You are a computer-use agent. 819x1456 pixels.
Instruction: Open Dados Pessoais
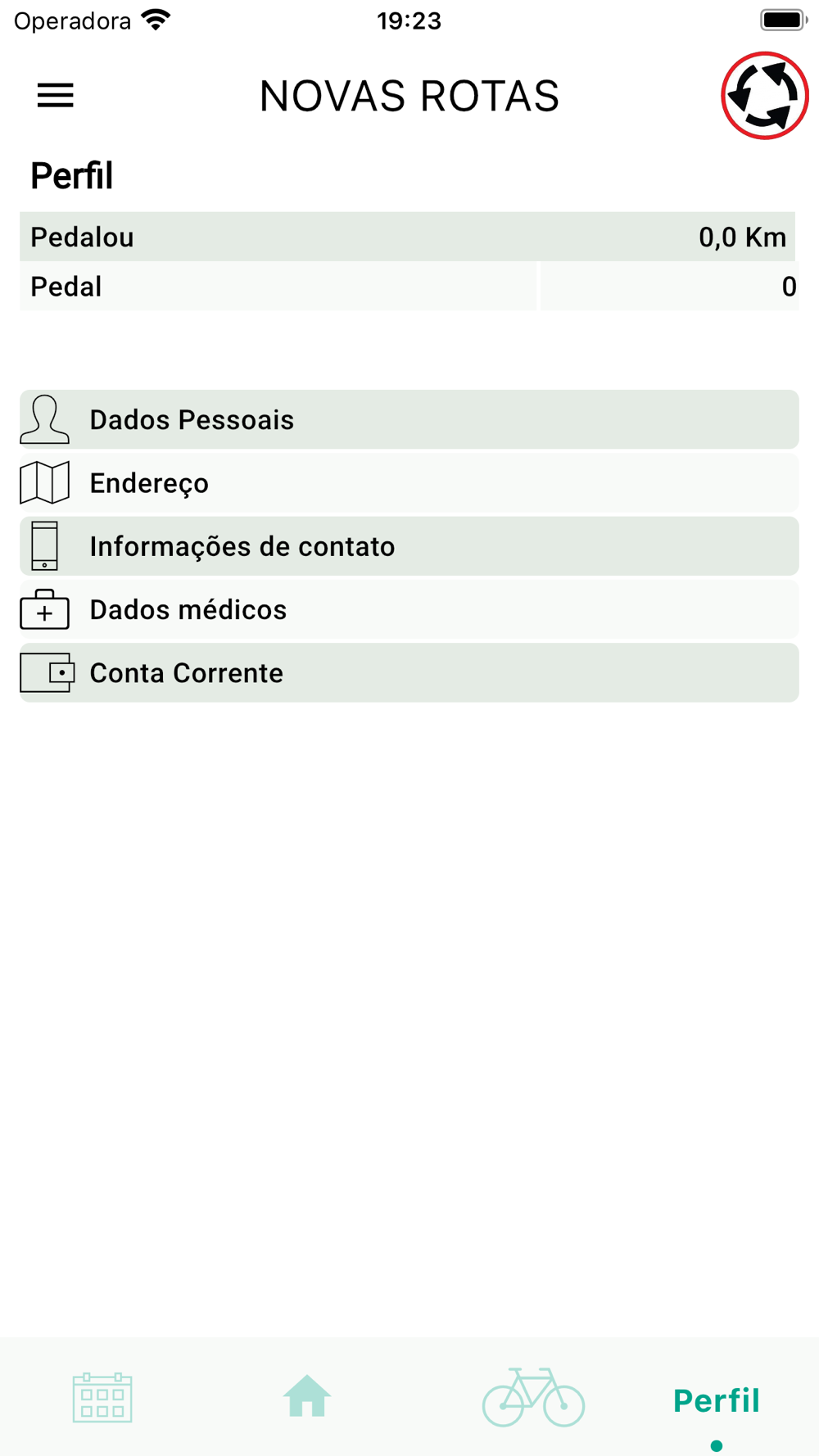tap(409, 419)
